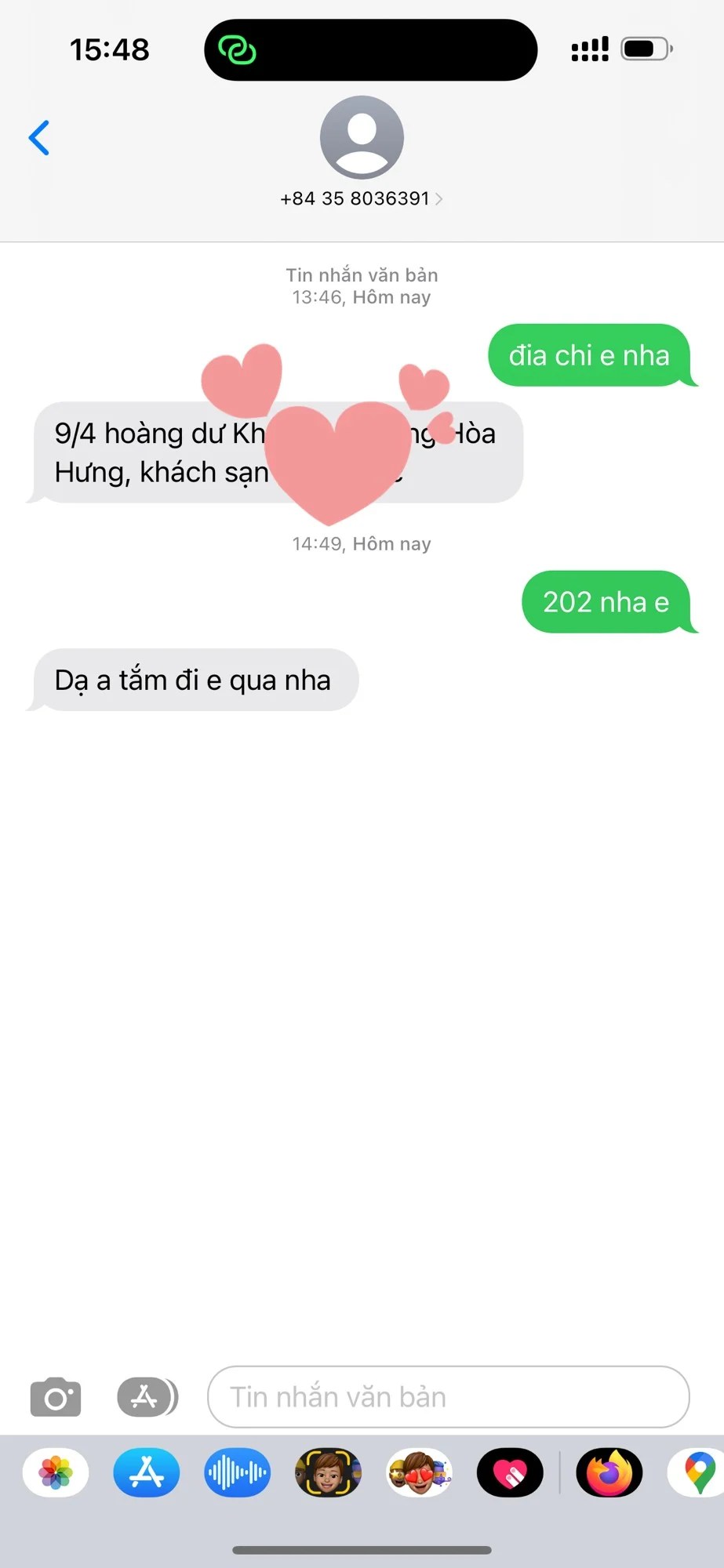The image size is (724, 1568).
Task: Toggle the iMessage apps drawer button
Action: [147, 1398]
